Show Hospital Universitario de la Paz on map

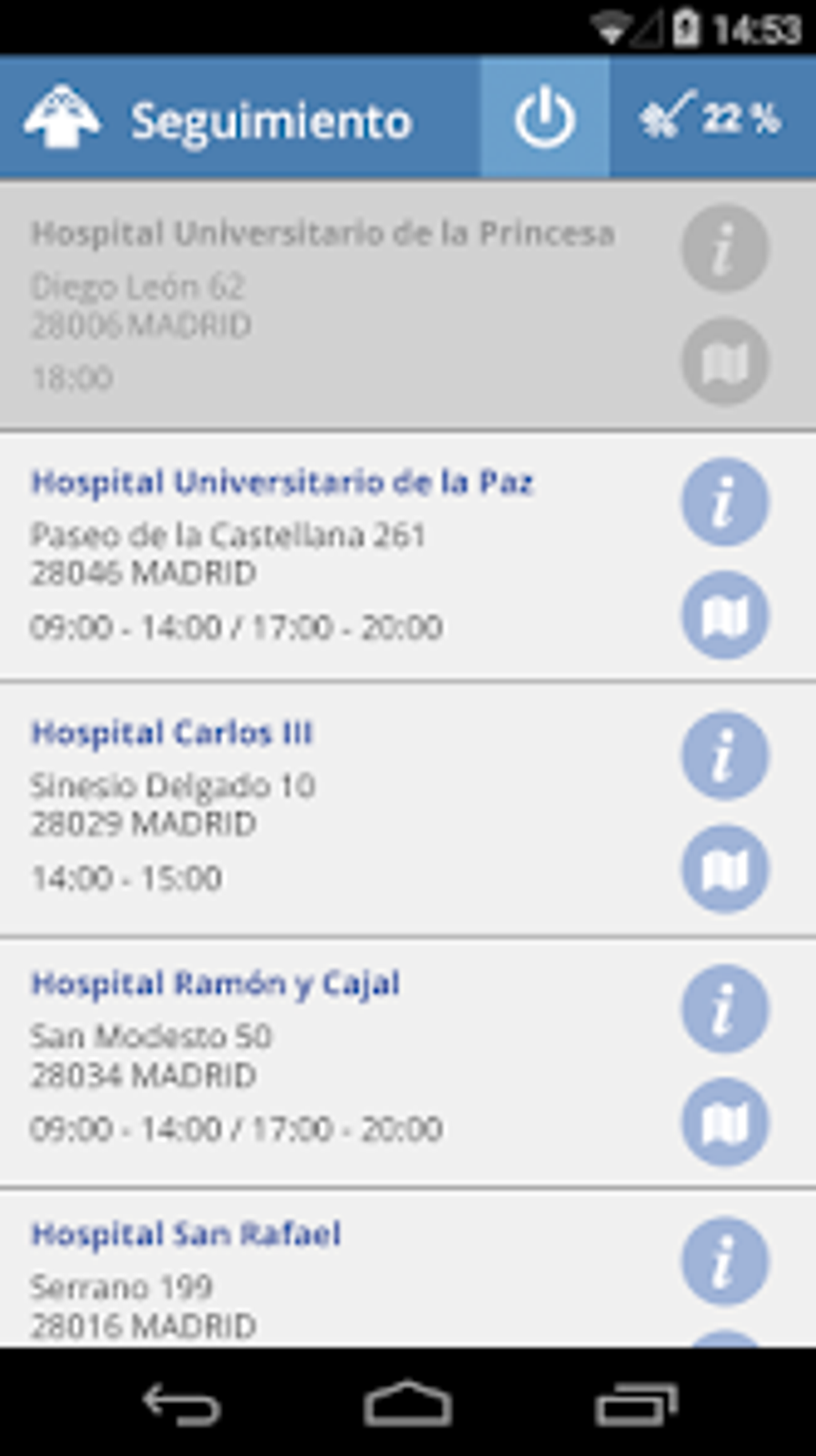pos(725,616)
